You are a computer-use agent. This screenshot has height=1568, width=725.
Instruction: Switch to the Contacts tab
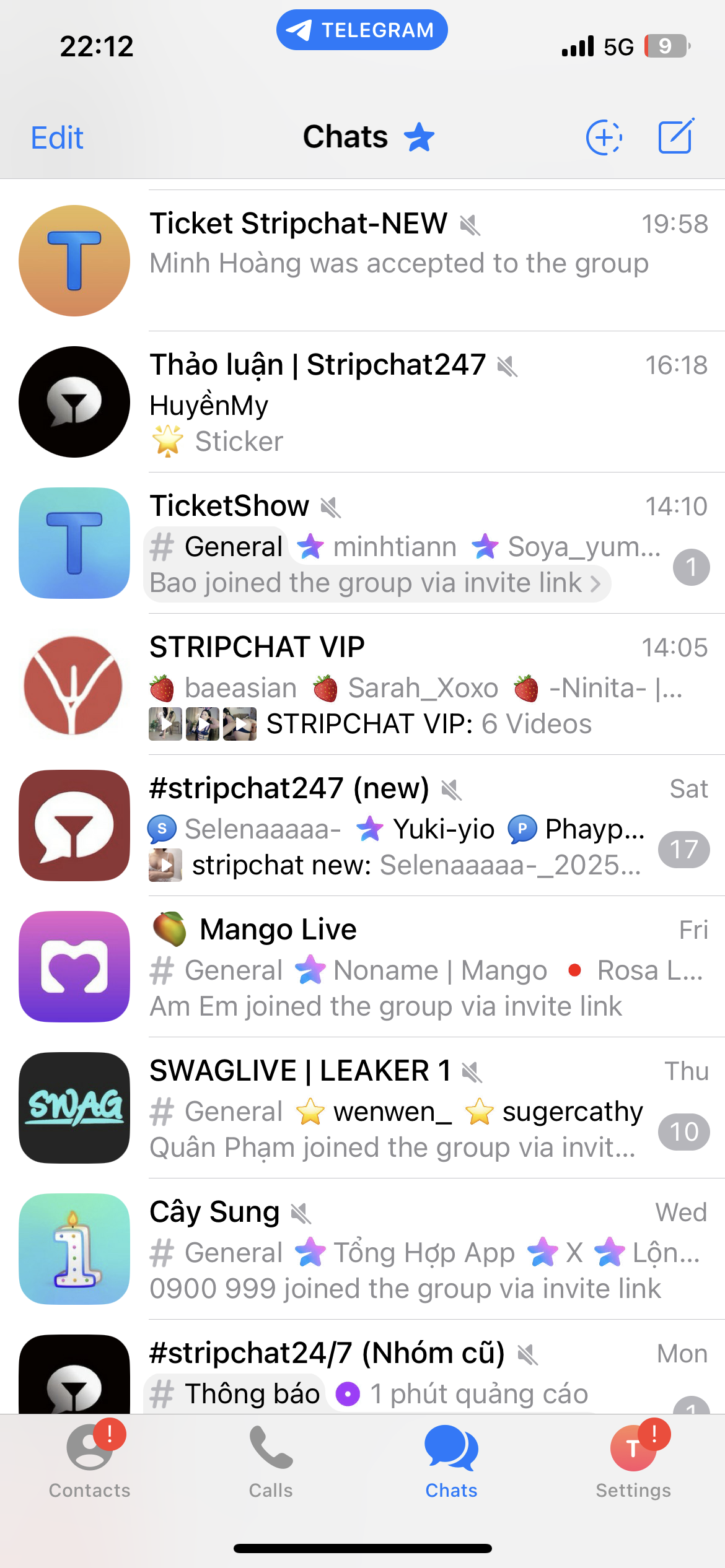tap(90, 1461)
